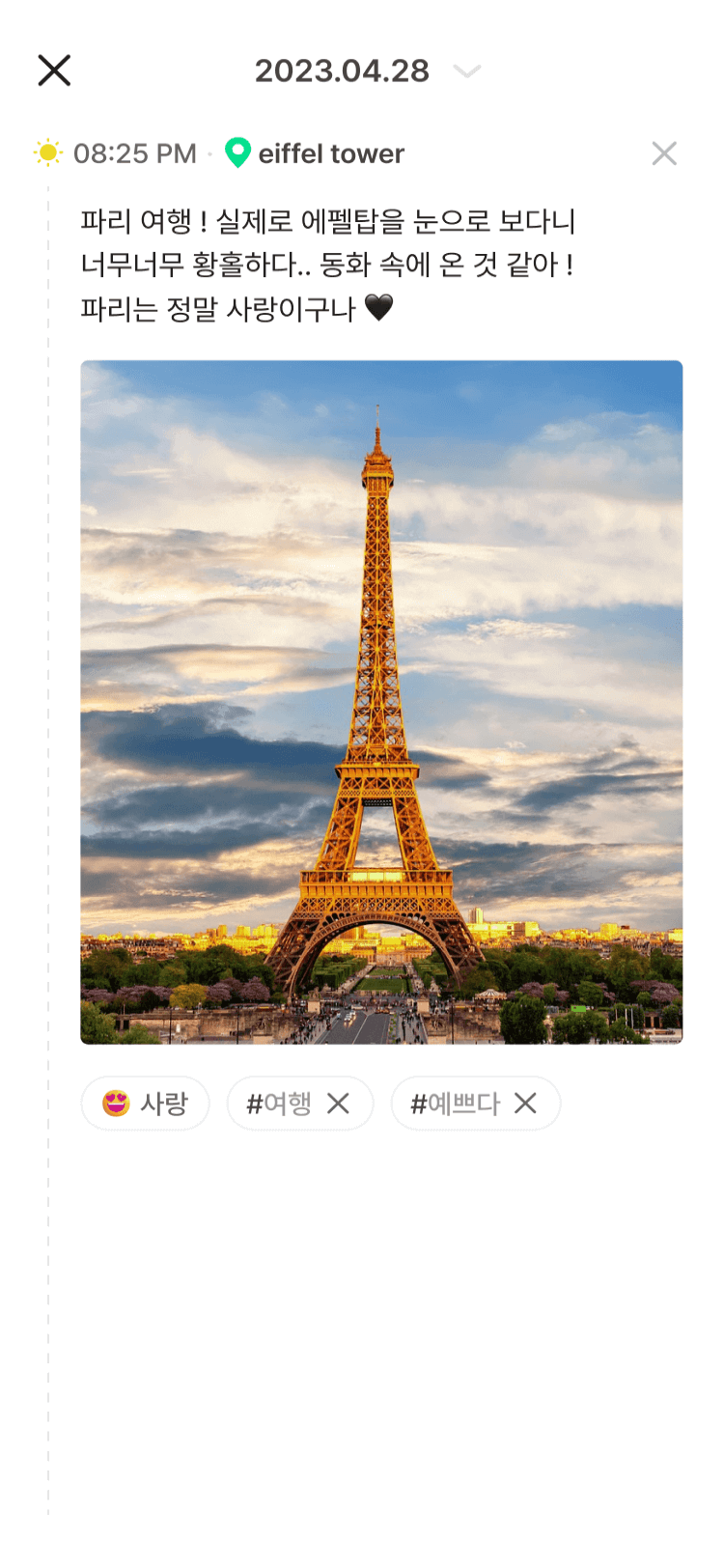Click the hashtag symbol of the 여행 tag
Screen dimensions: 724x1568
(x=254, y=1104)
